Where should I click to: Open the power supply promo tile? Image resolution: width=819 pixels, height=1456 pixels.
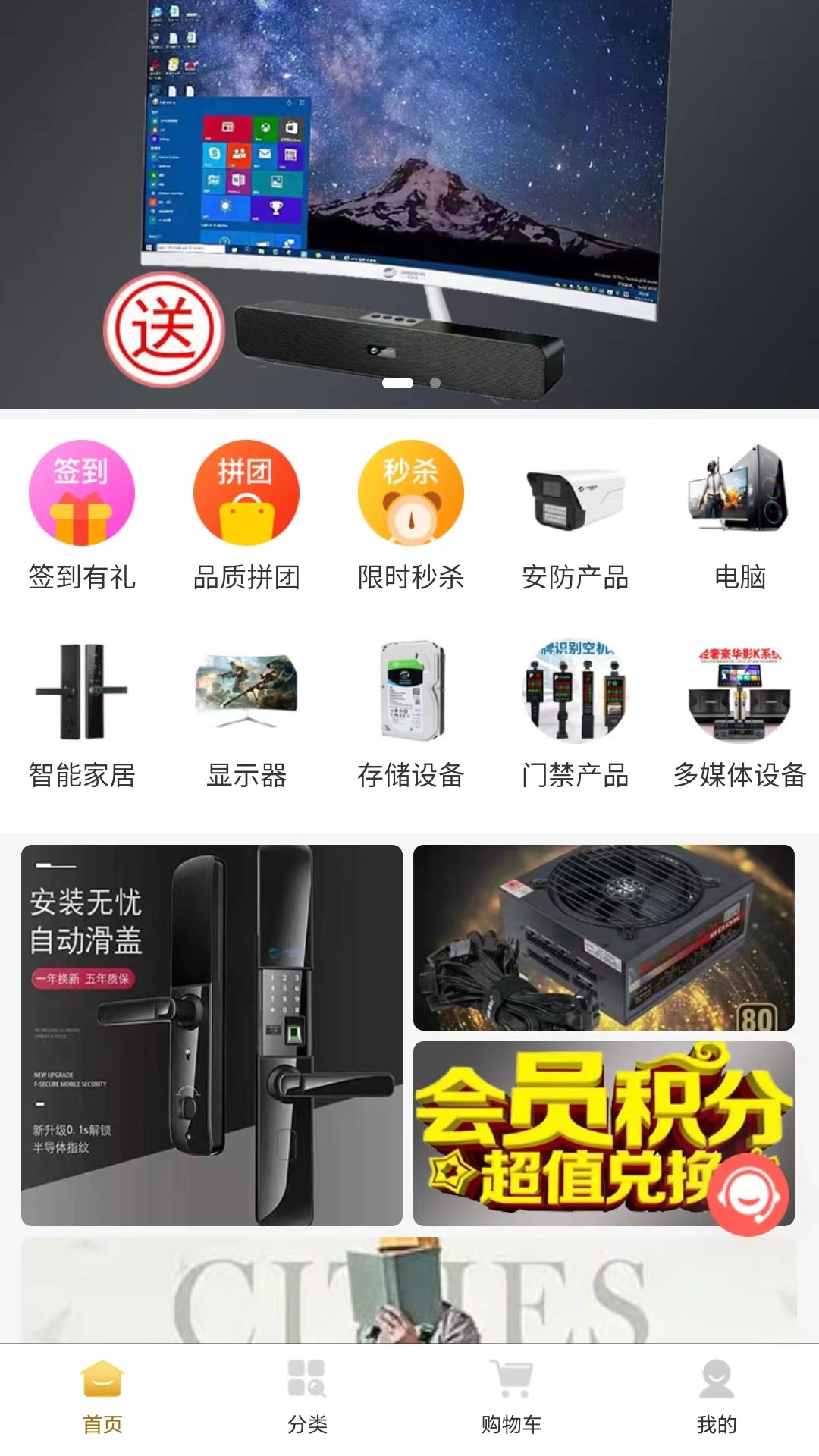coord(604,937)
